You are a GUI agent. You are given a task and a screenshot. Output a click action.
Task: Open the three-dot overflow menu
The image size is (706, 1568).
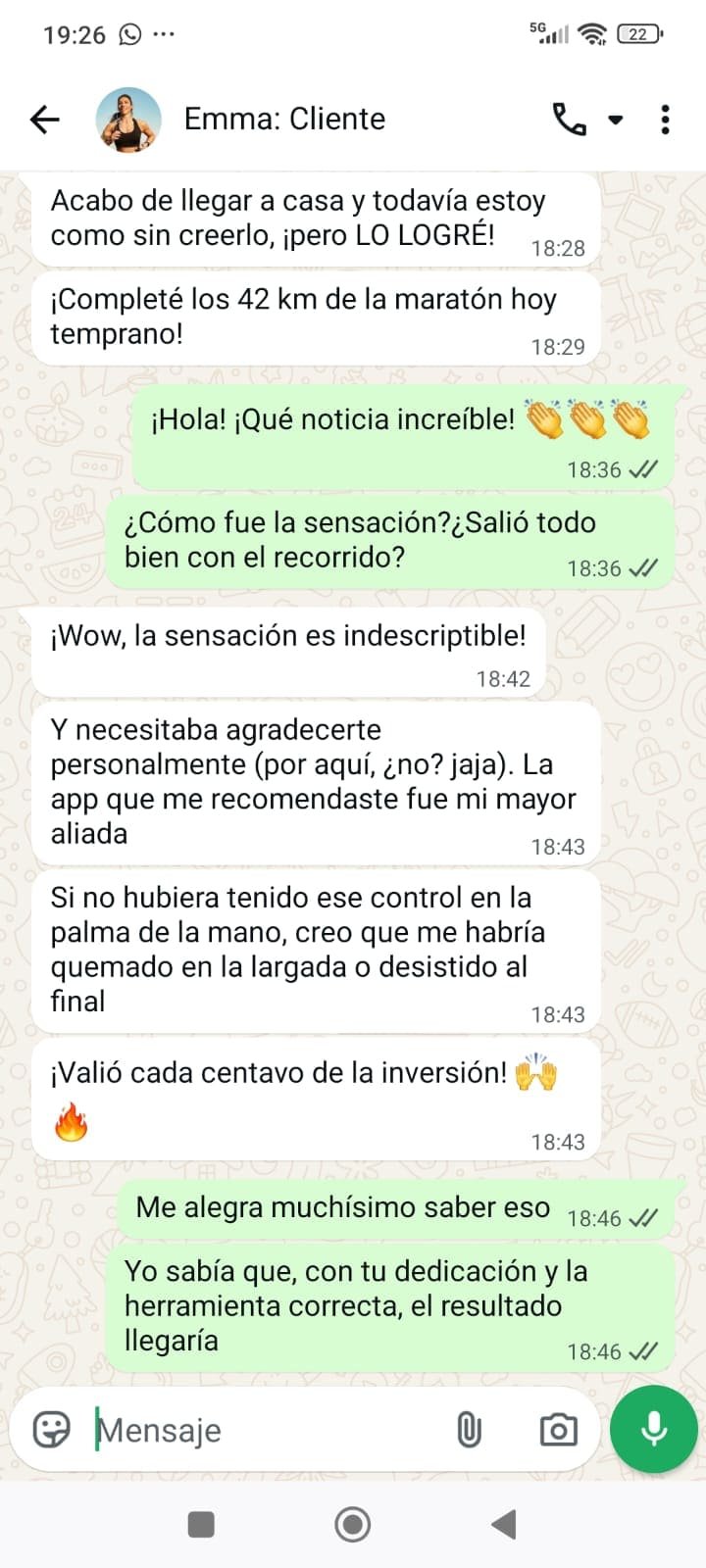(x=666, y=120)
